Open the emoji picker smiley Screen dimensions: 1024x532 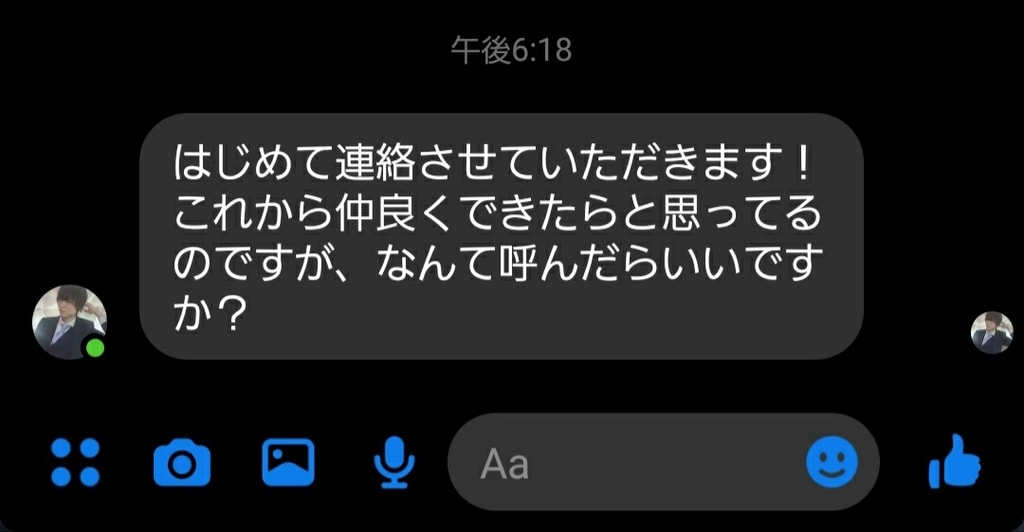[832, 462]
